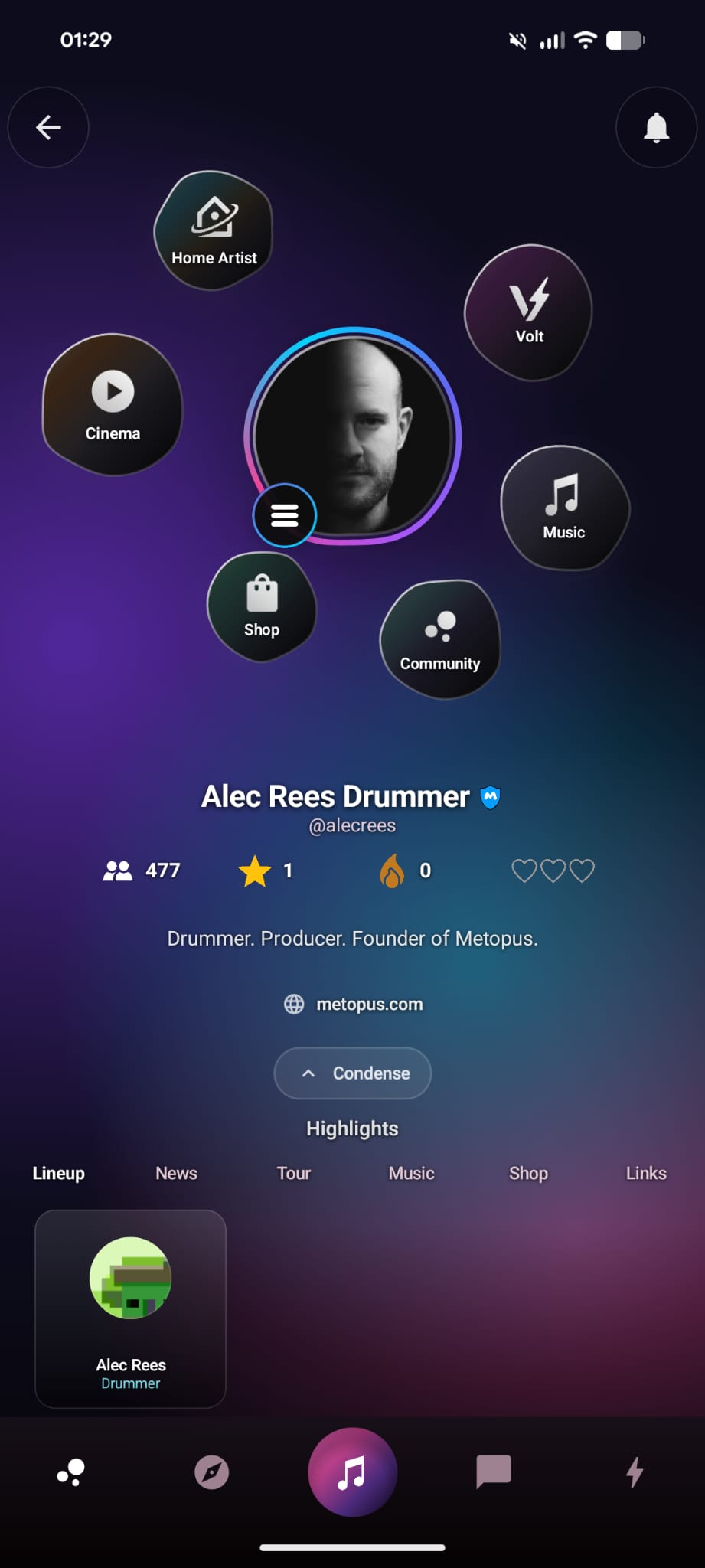Open the notifications bell
The width and height of the screenshot is (705, 1568).
pyautogui.click(x=656, y=127)
